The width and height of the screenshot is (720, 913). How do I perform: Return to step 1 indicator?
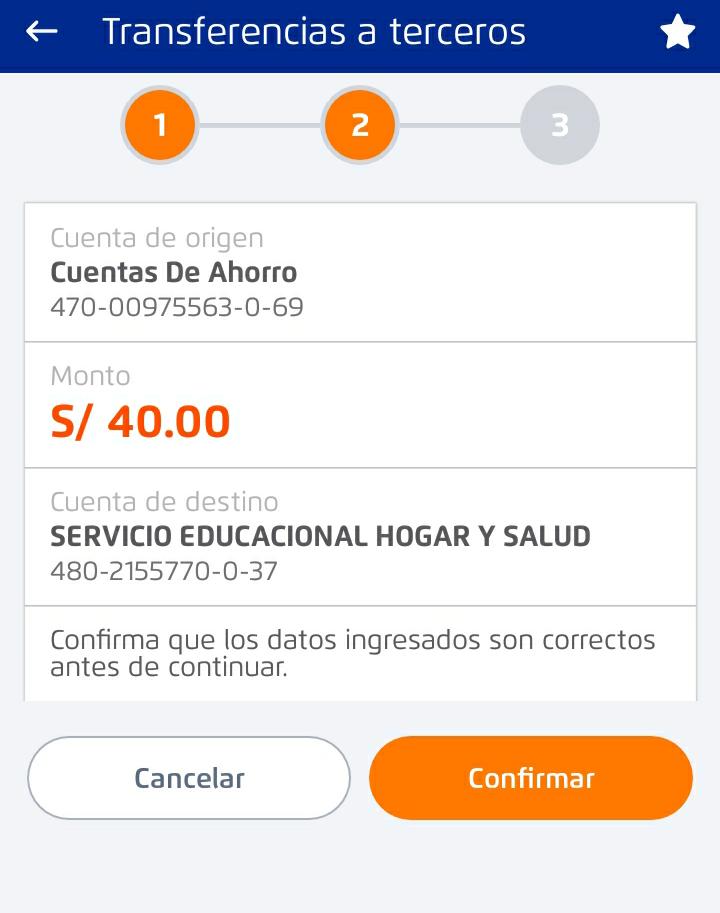pyautogui.click(x=160, y=125)
